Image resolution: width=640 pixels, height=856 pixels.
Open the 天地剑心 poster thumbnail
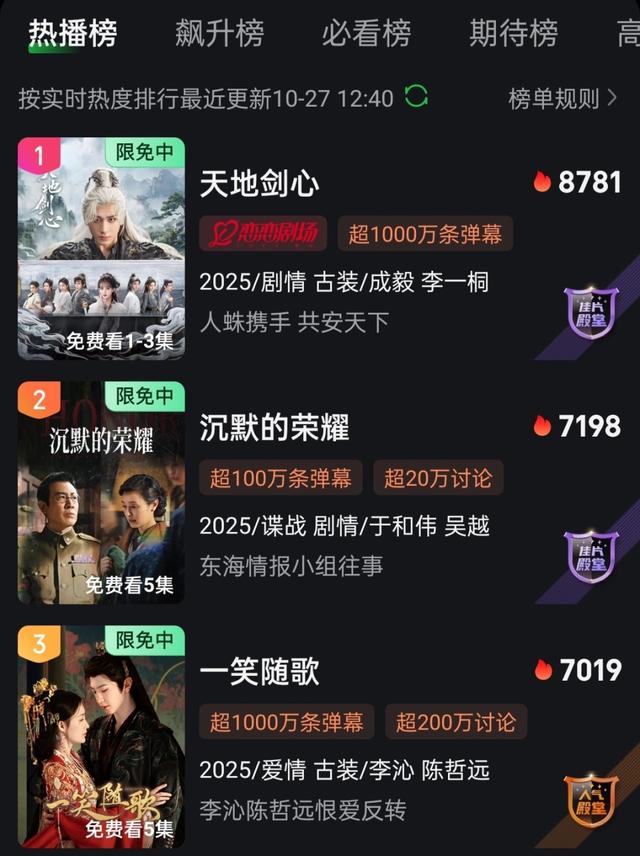(x=101, y=248)
